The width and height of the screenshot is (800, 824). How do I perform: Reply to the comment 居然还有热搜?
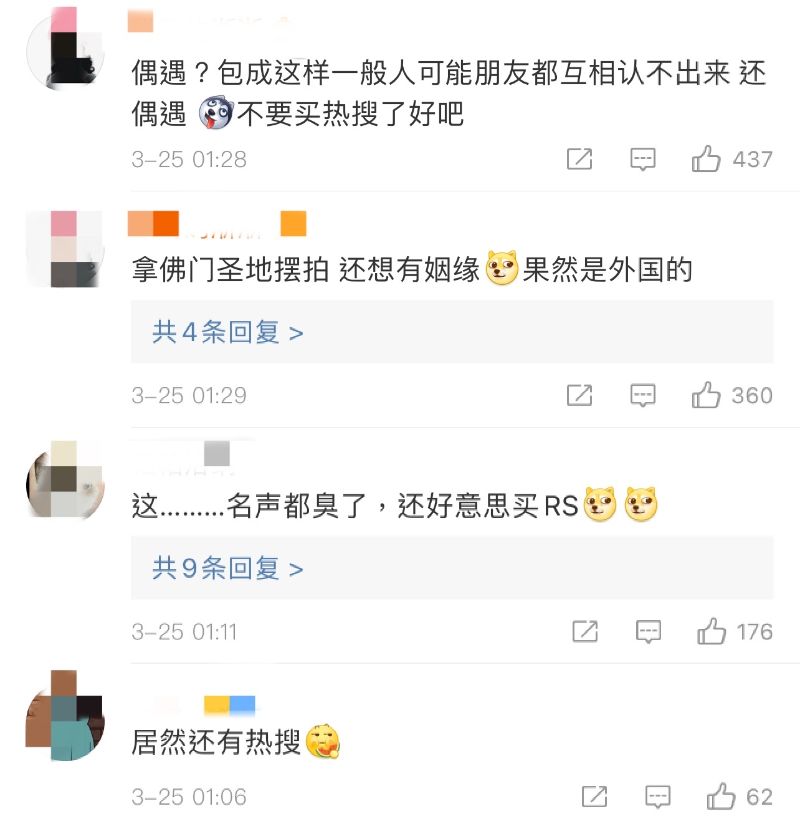pyautogui.click(x=657, y=797)
